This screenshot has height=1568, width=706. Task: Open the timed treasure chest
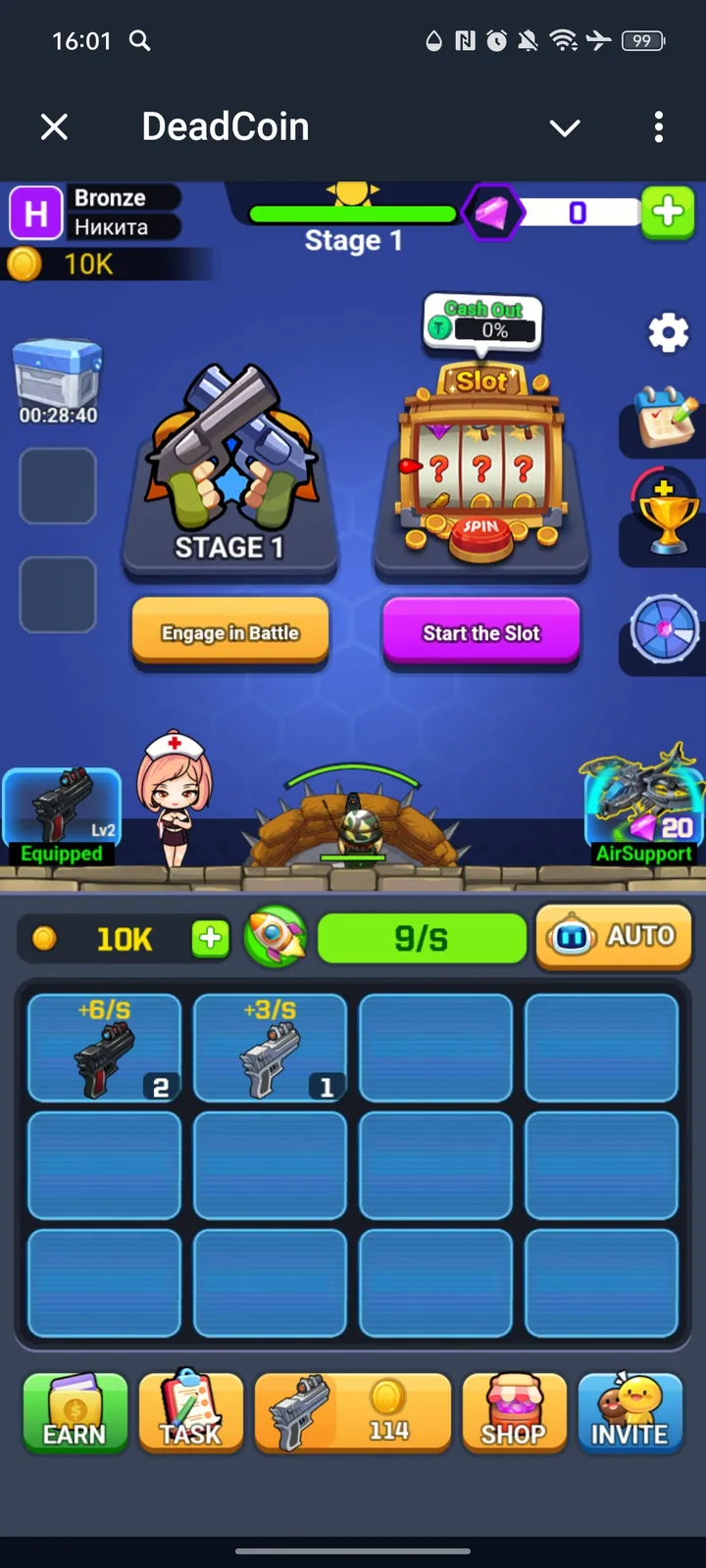pyautogui.click(x=58, y=380)
